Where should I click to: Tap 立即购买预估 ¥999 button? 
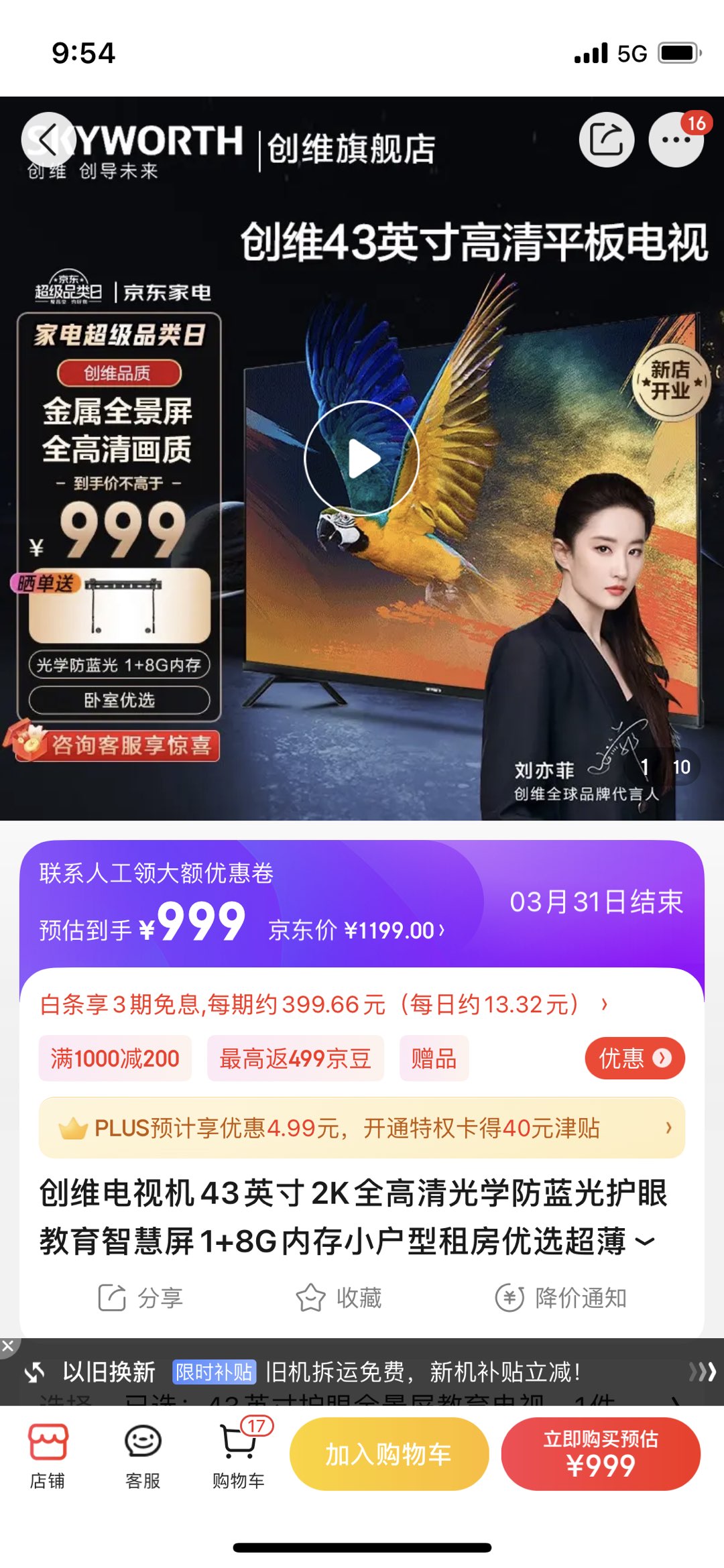pyautogui.click(x=600, y=1454)
